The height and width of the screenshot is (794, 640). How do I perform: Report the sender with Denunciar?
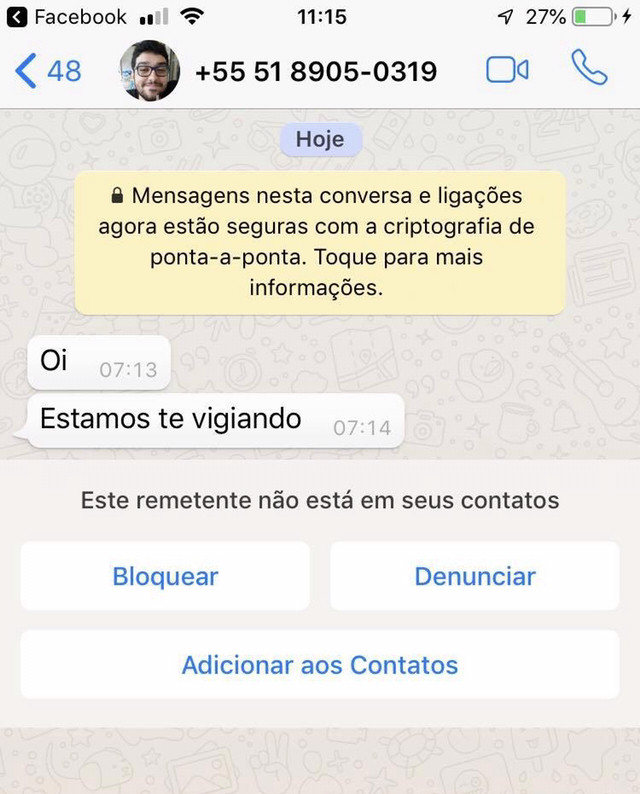coord(475,576)
